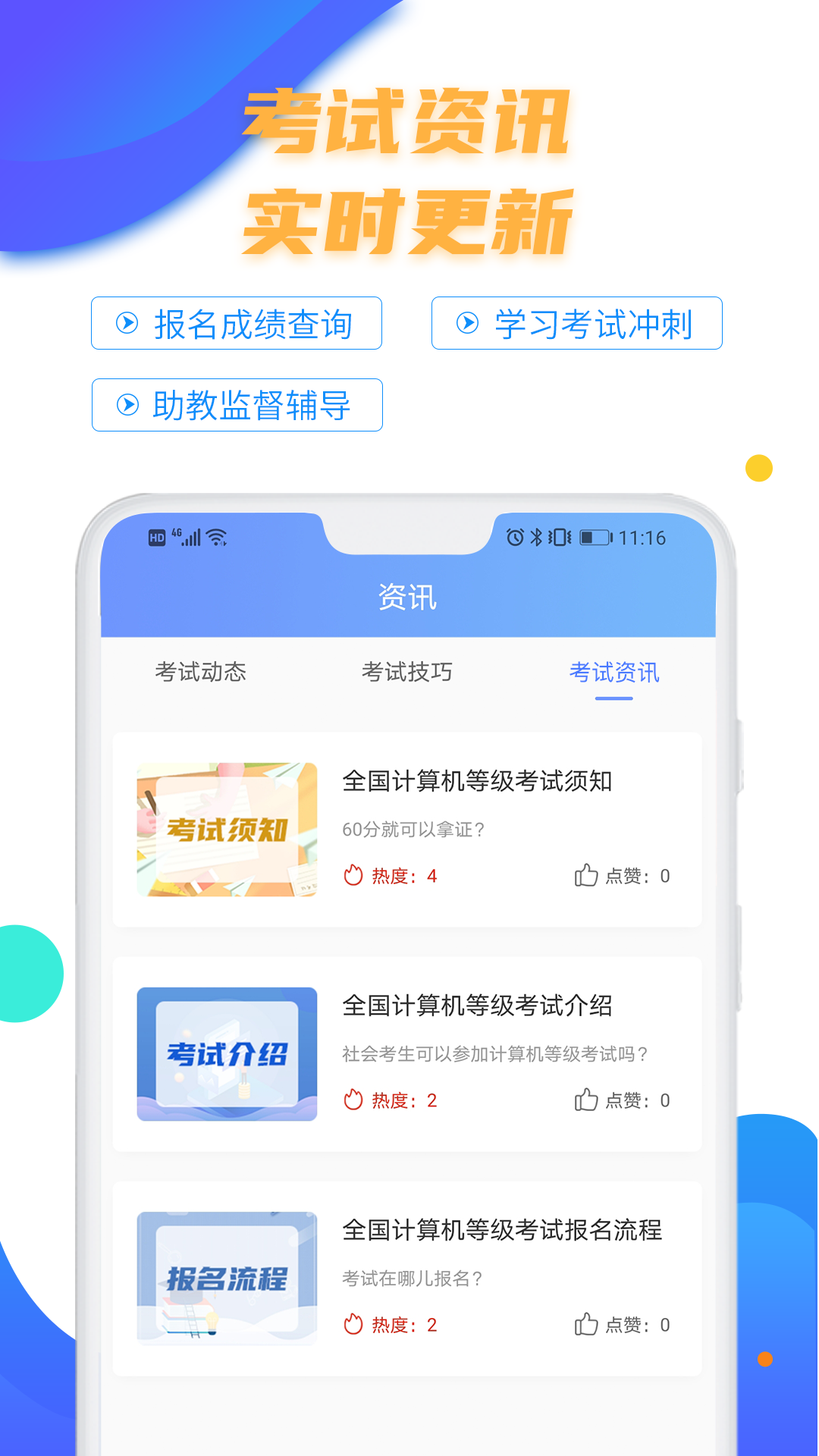Open 报名成绩查询
Image resolution: width=819 pixels, height=1456 pixels.
point(236,324)
